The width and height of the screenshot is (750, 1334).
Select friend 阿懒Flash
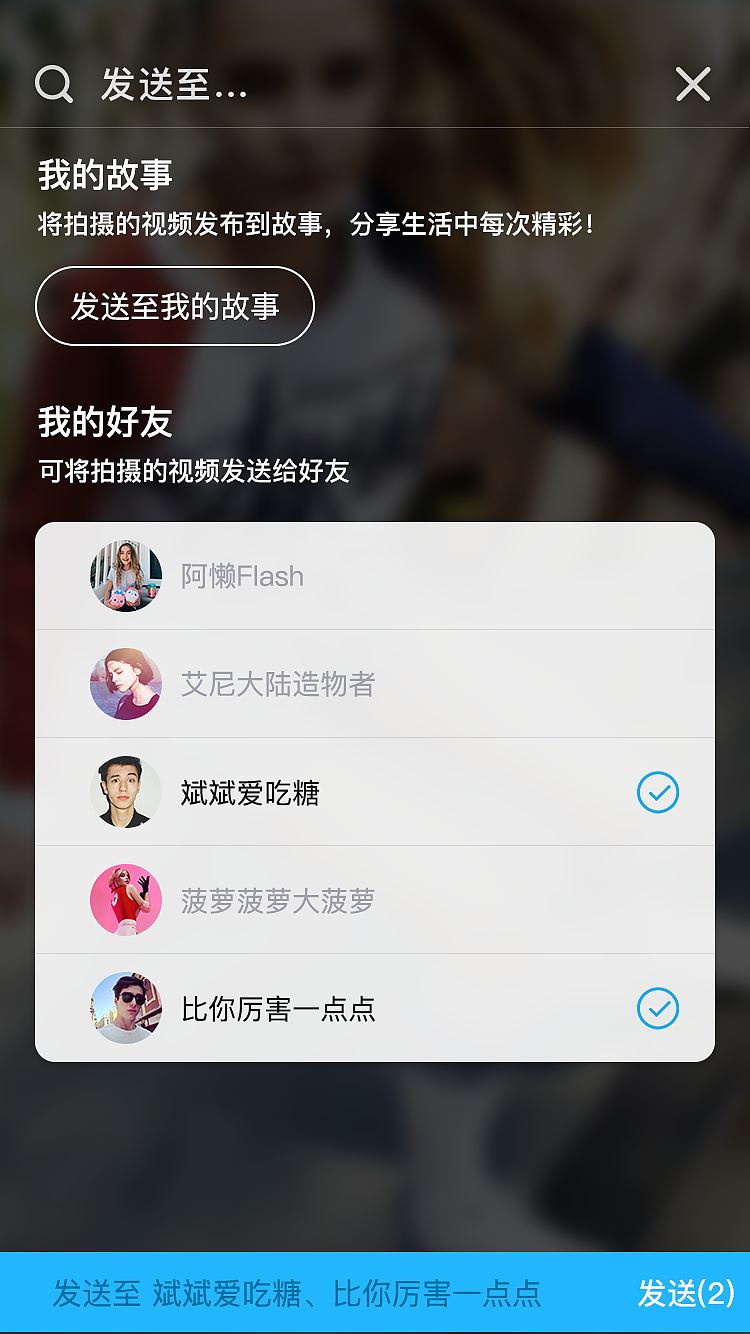click(374, 576)
